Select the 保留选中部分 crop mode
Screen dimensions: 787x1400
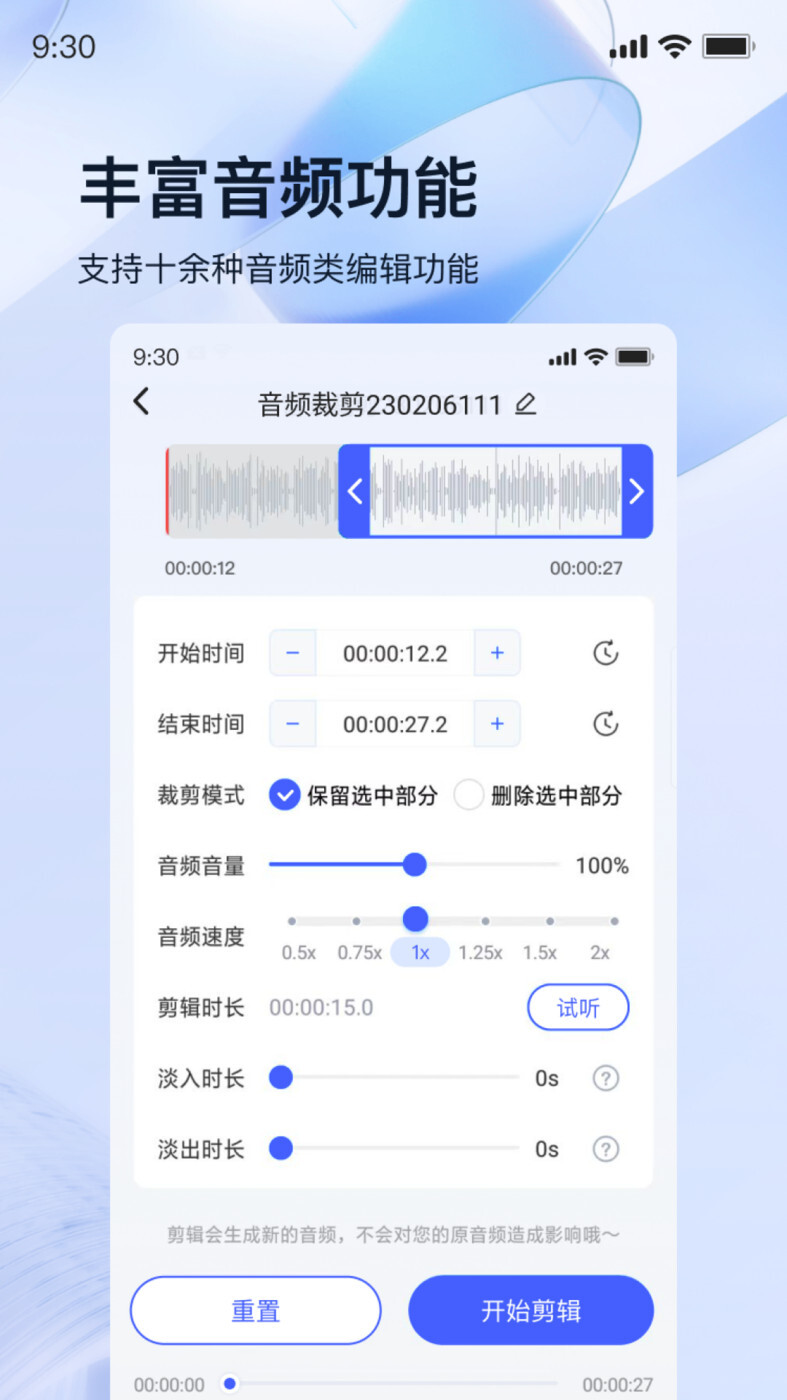(285, 795)
